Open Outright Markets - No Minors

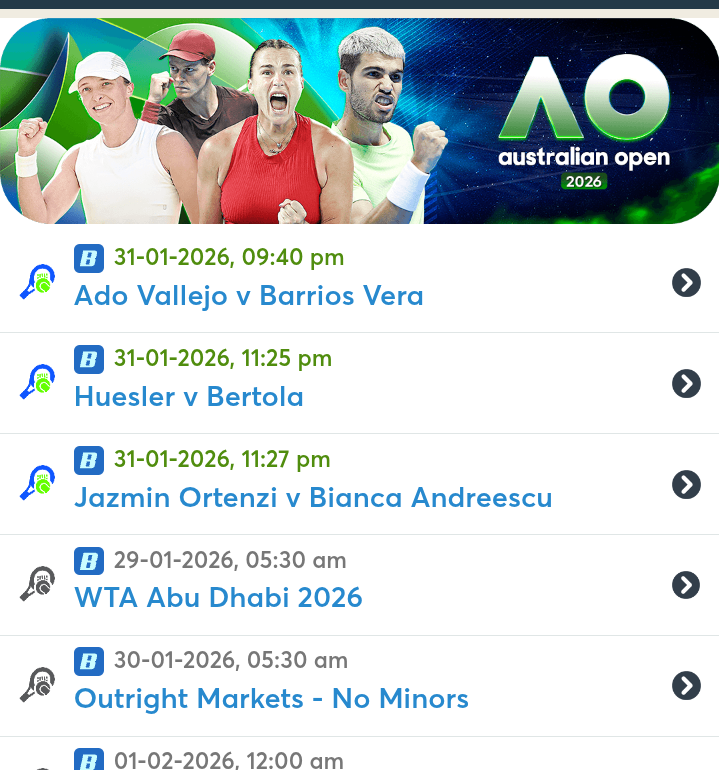tap(271, 698)
